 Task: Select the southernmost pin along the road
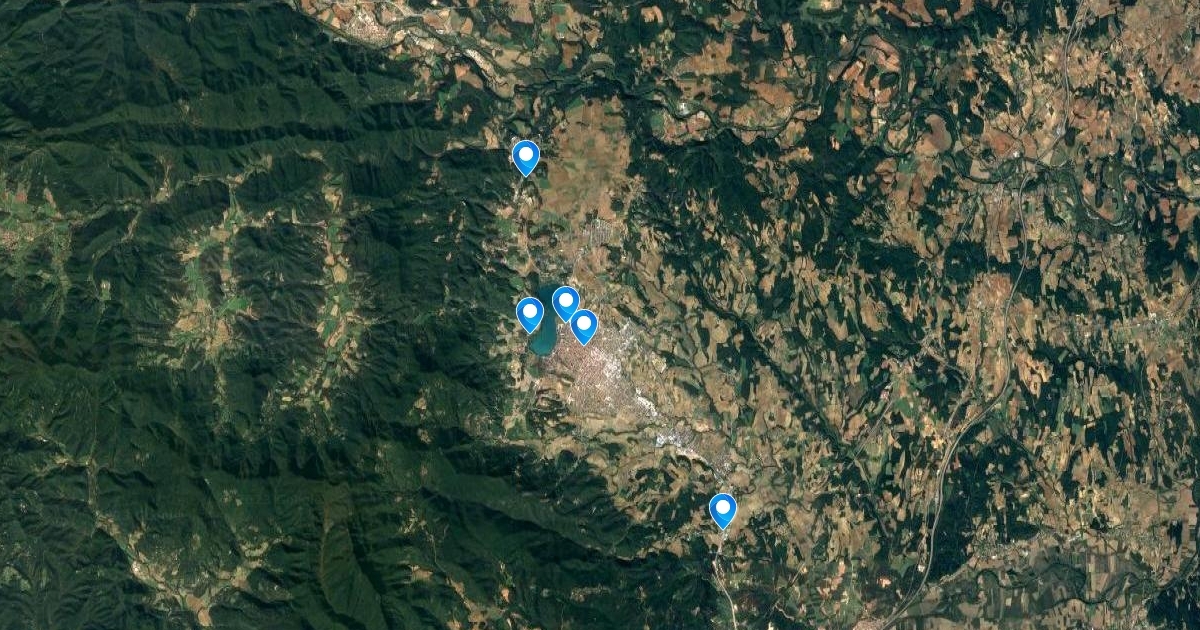[722, 509]
